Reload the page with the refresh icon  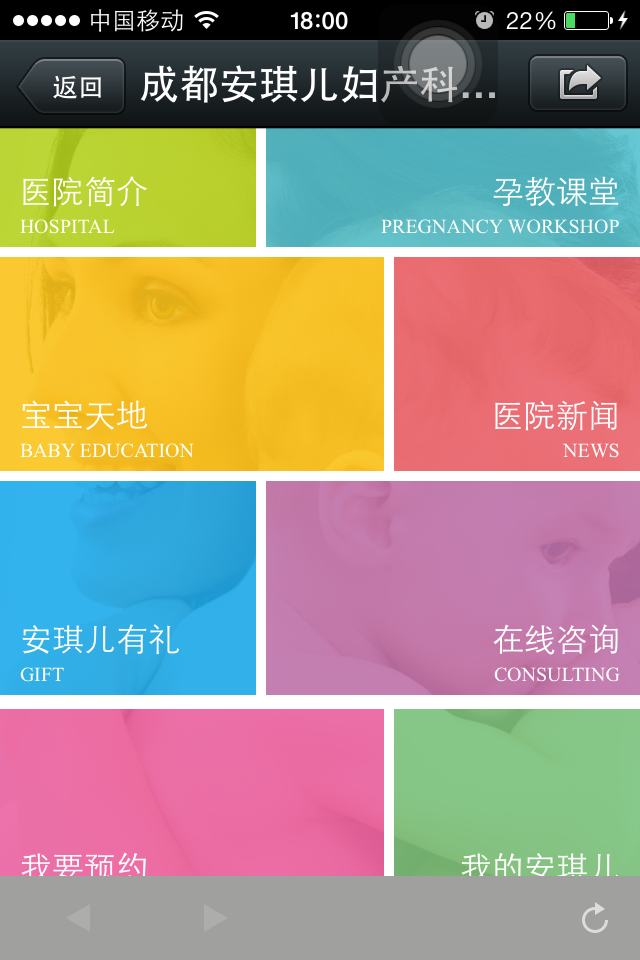pos(595,918)
